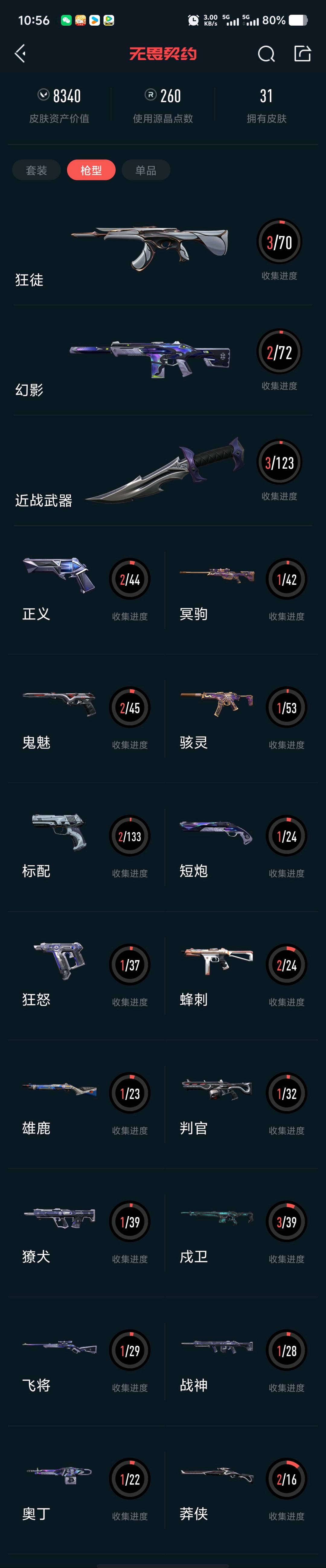The height and width of the screenshot is (1568, 326).
Task: Switch to the 单品 tab
Action: 145,170
